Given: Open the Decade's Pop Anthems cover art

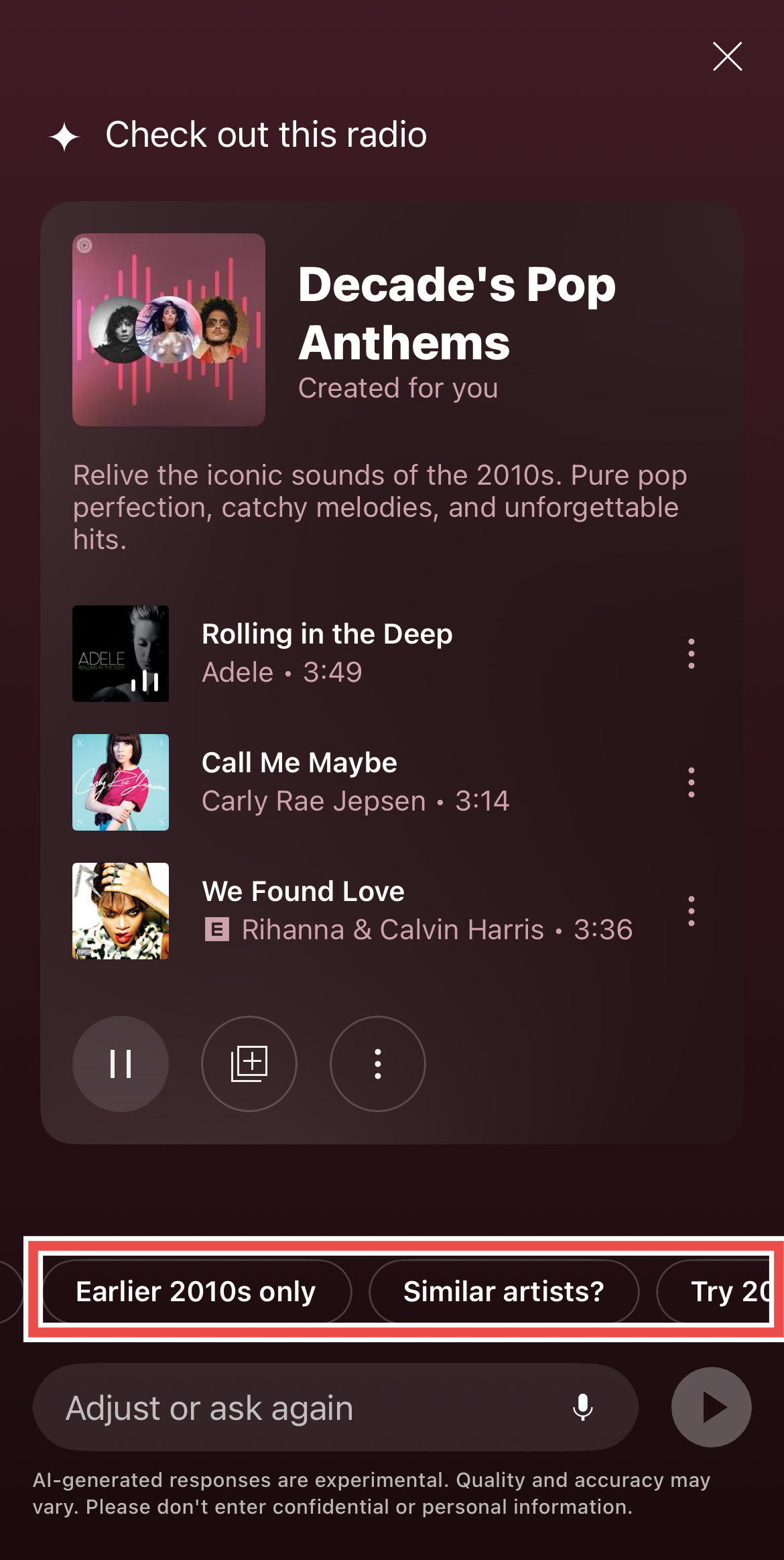Looking at the screenshot, I should pos(169,330).
